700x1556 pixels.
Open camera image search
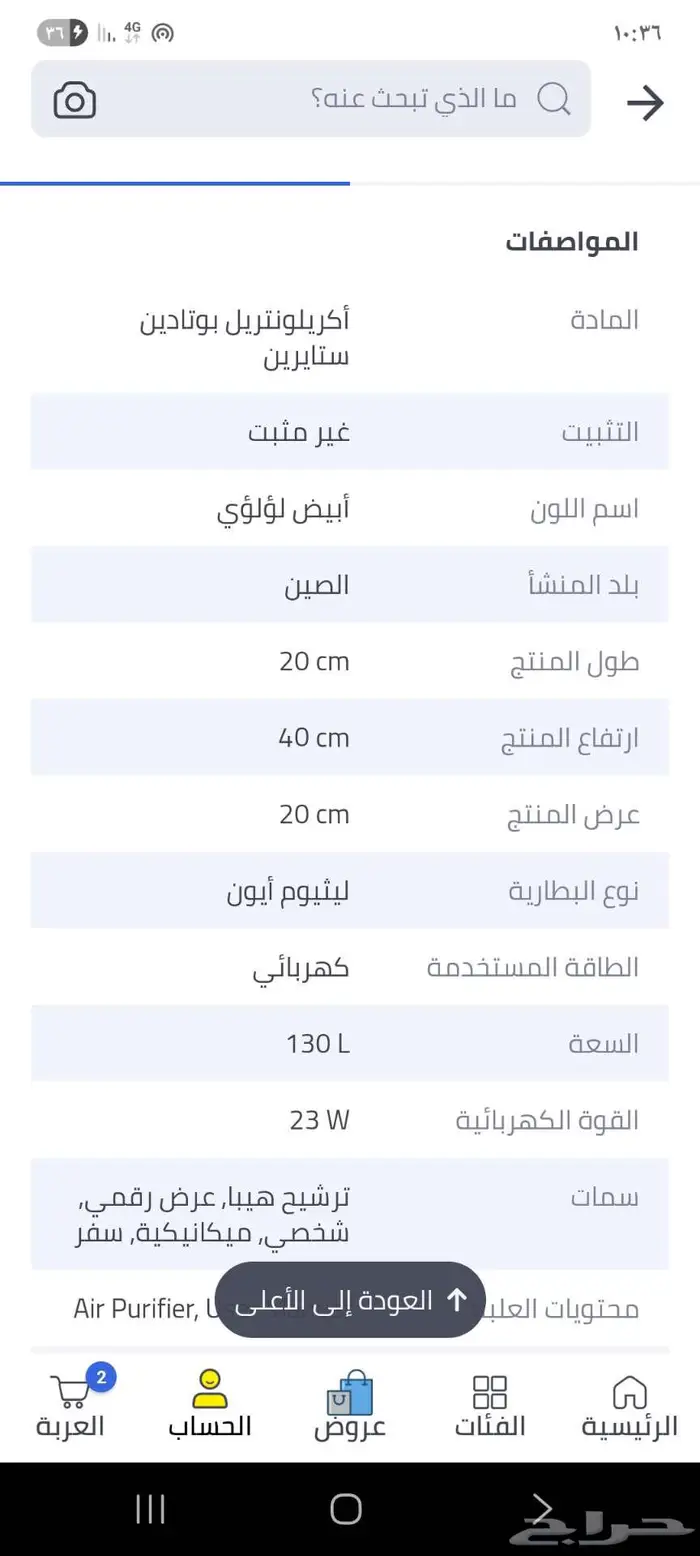click(x=75, y=100)
